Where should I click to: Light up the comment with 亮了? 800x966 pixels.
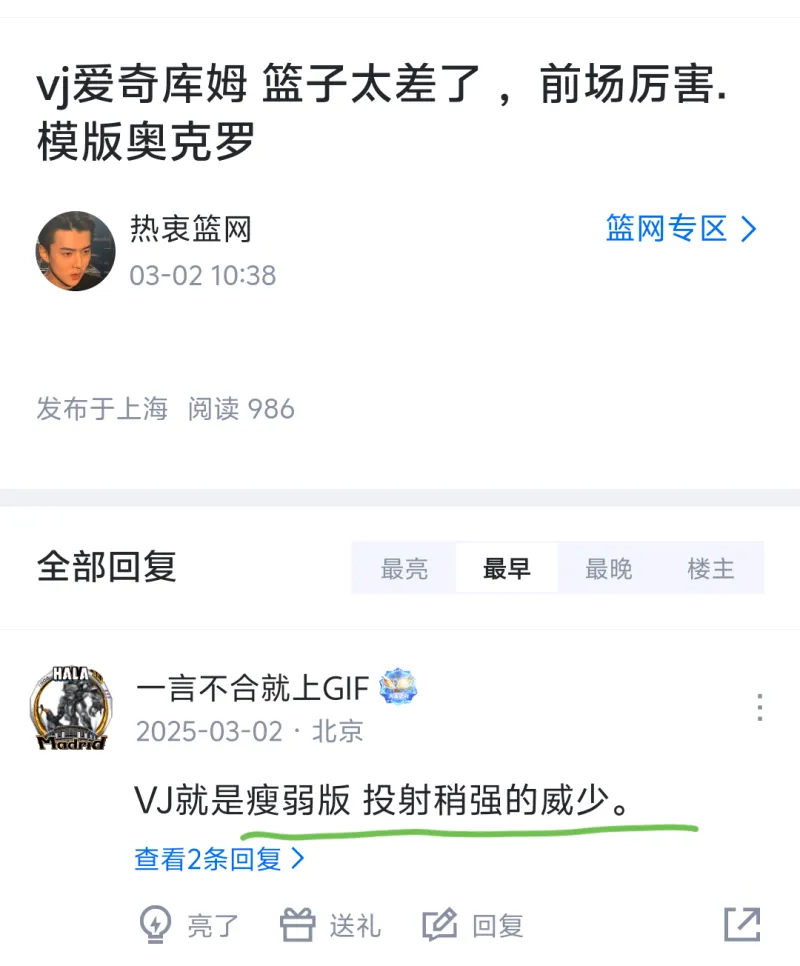tap(188, 925)
